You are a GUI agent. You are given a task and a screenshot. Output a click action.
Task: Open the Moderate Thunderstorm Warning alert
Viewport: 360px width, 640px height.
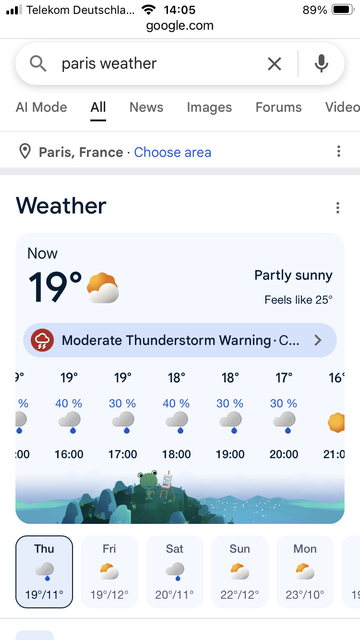(x=180, y=340)
